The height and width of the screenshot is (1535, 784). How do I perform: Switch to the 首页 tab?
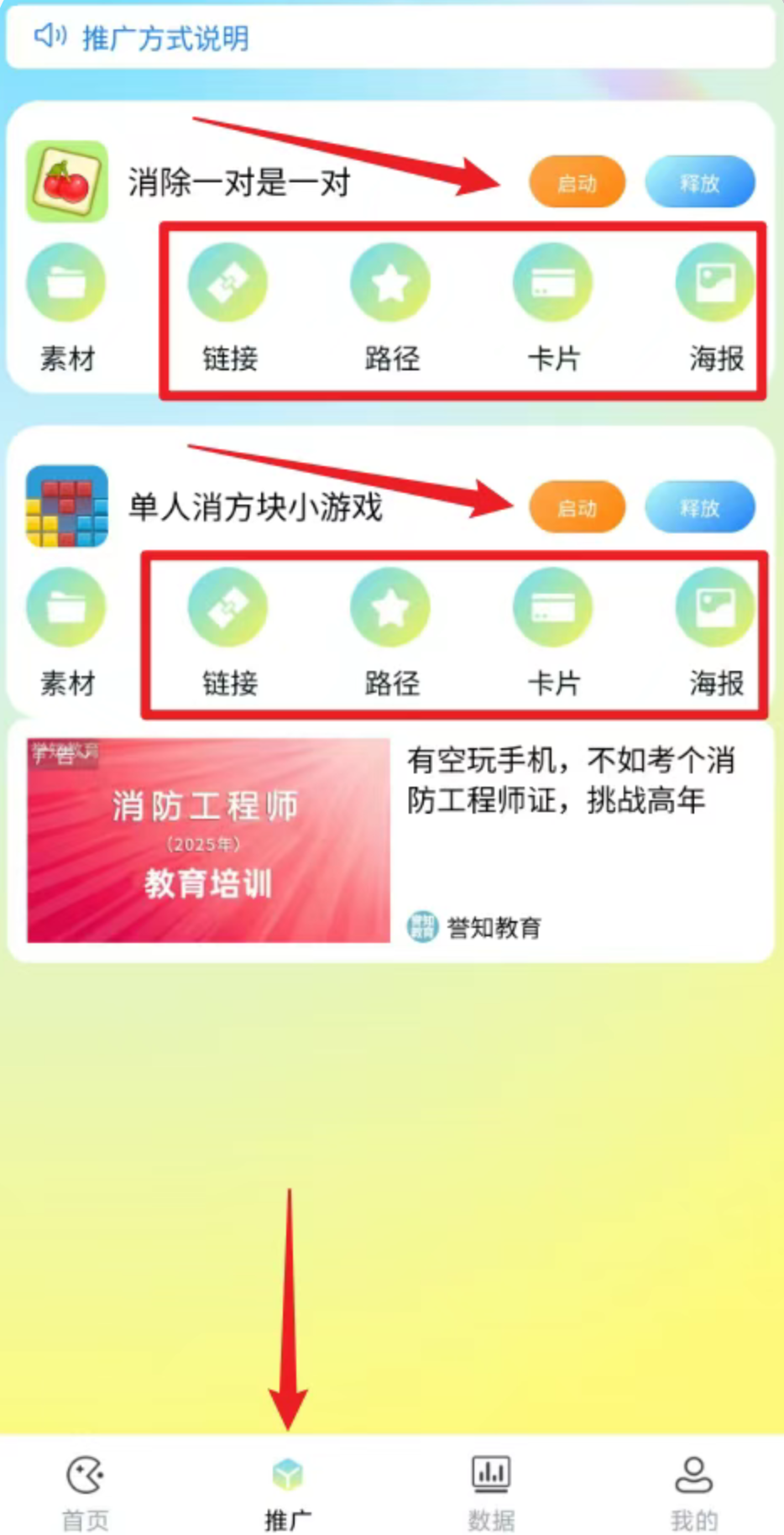point(86,1490)
